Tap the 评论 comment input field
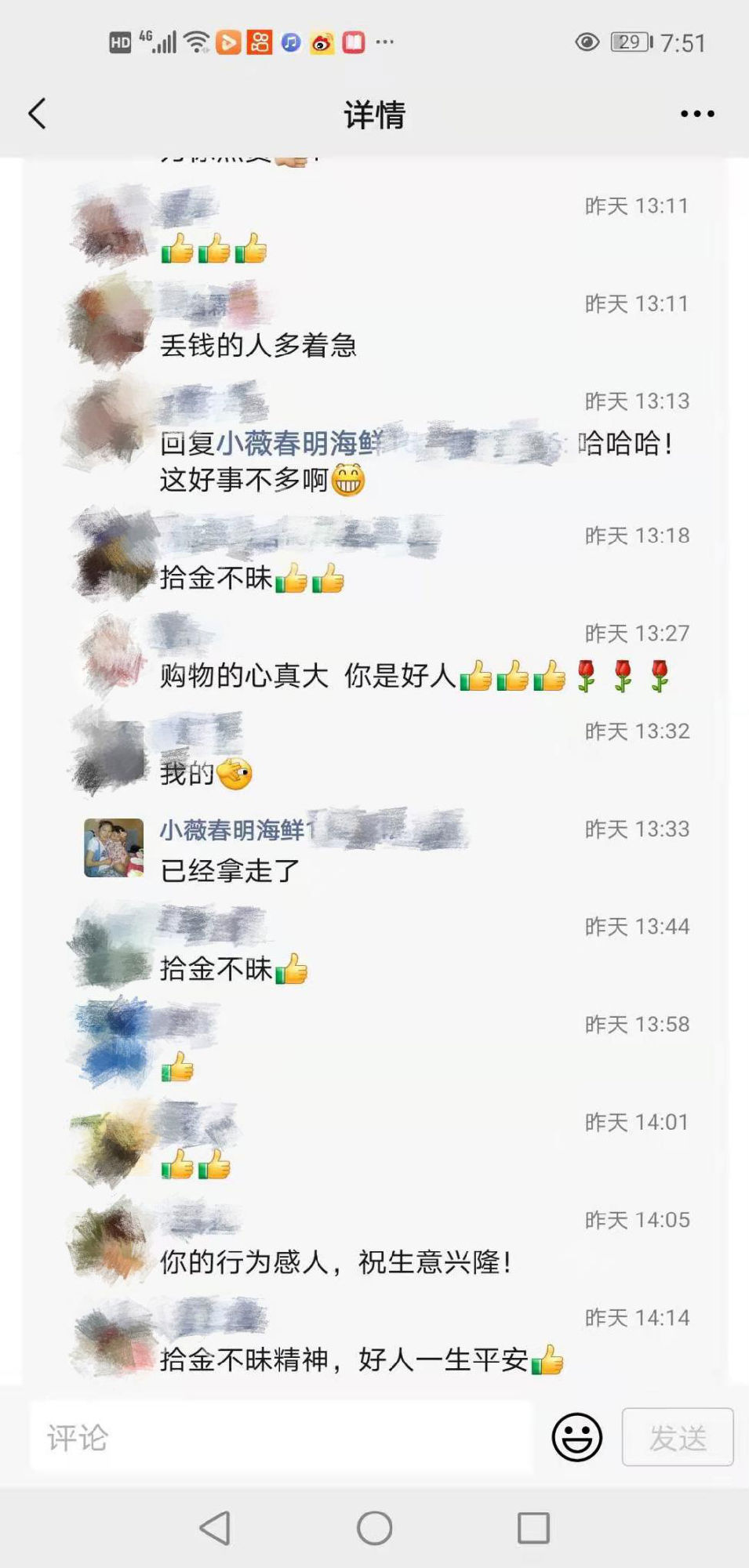This screenshot has height=1568, width=749. [x=281, y=1437]
